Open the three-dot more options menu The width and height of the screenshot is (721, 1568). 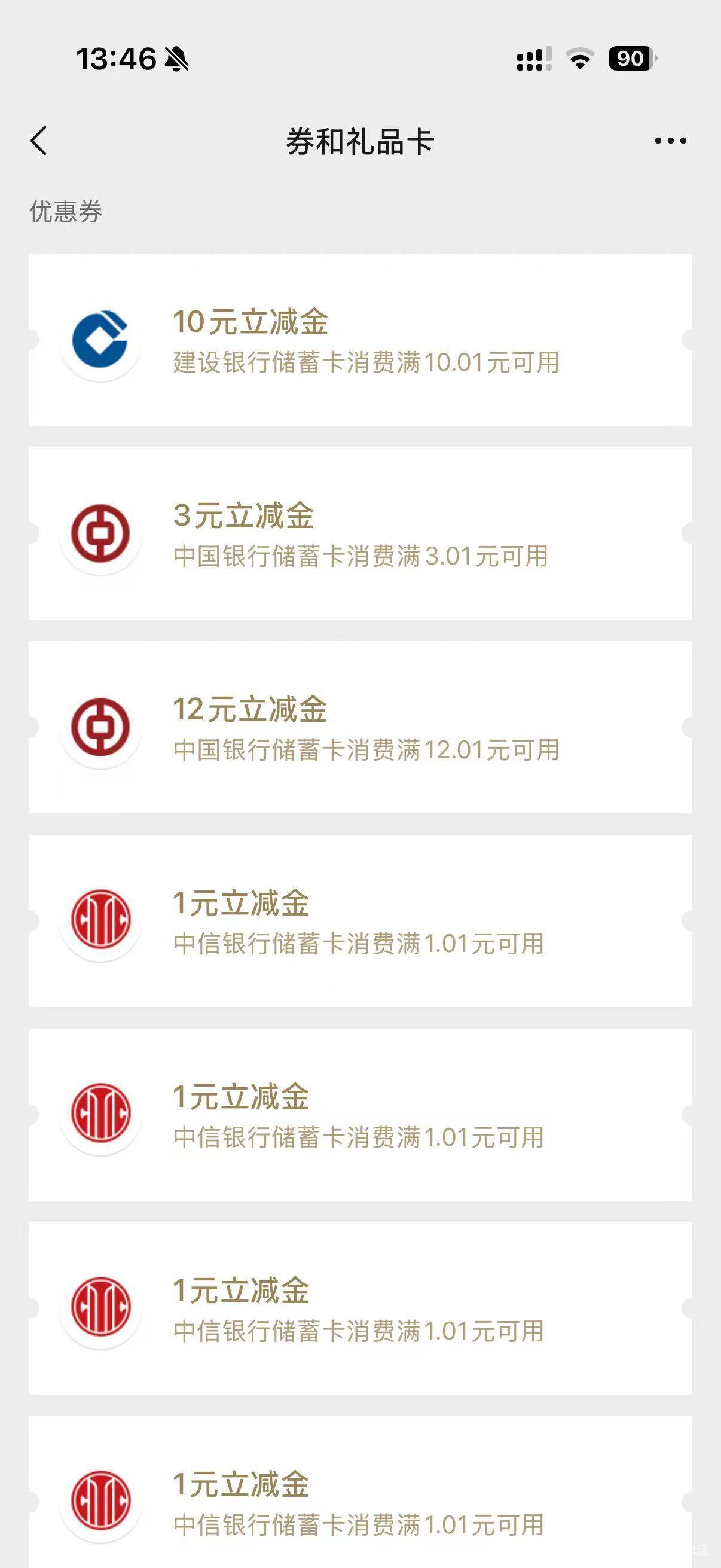coord(670,141)
